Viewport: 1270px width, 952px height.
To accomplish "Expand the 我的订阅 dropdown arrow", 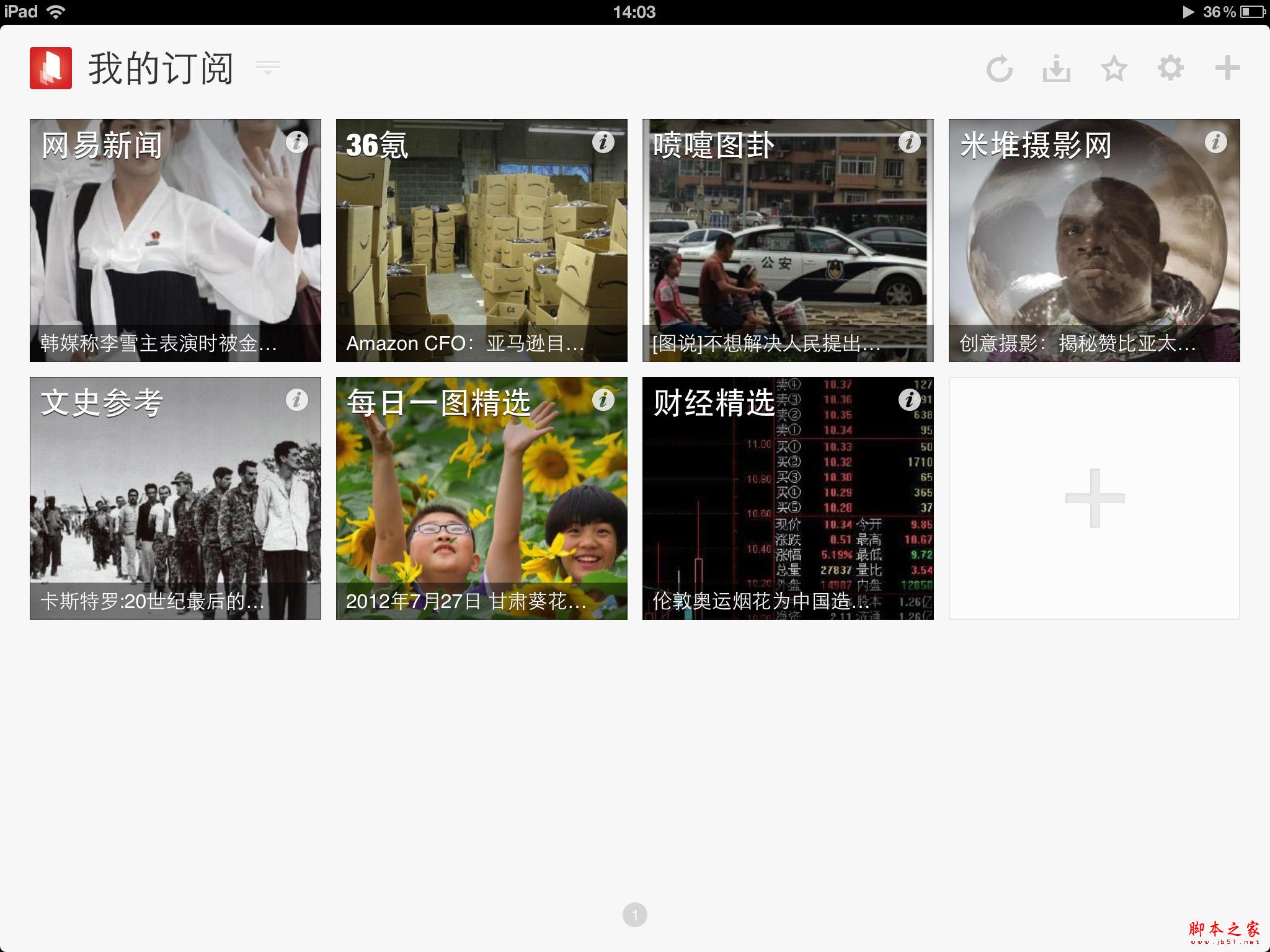I will coord(268,68).
